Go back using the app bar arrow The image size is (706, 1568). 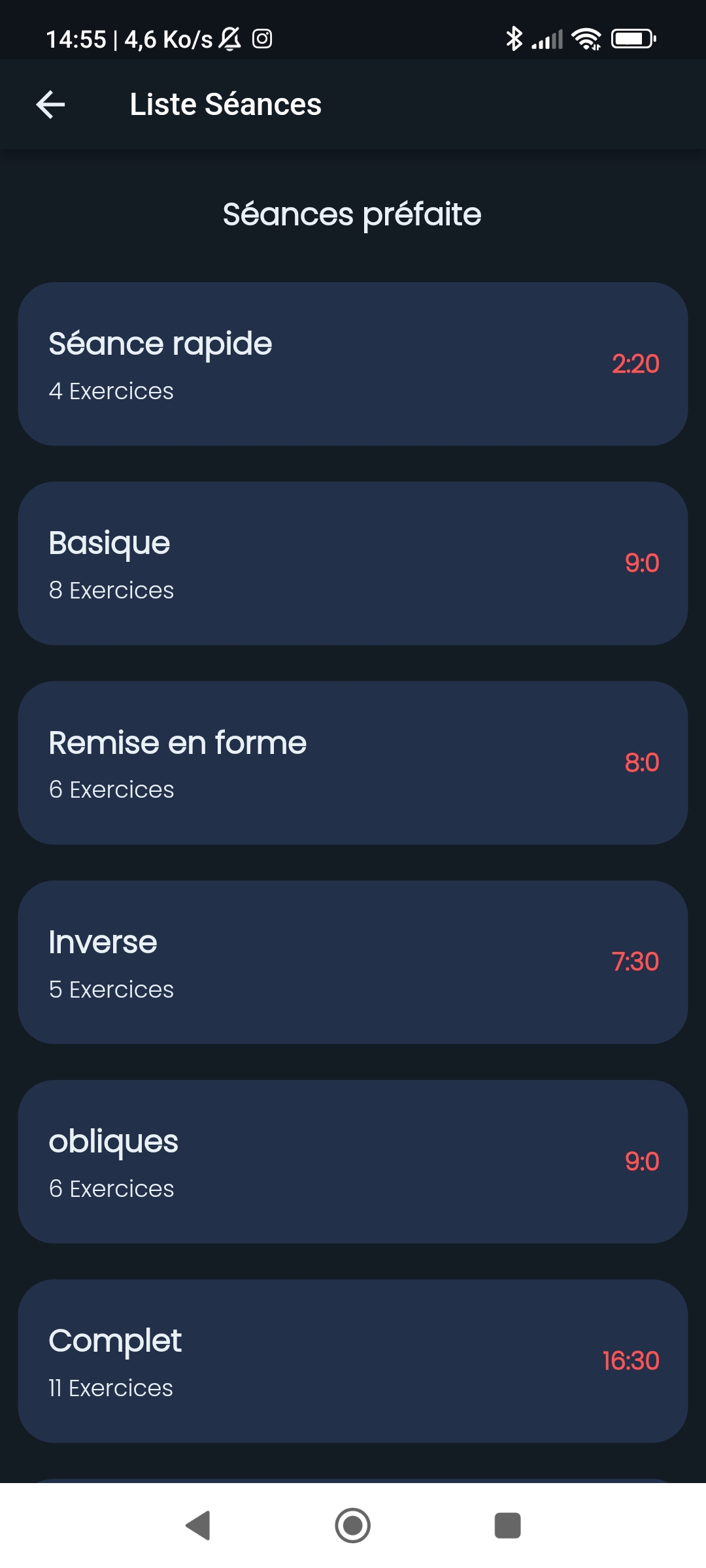tap(50, 105)
